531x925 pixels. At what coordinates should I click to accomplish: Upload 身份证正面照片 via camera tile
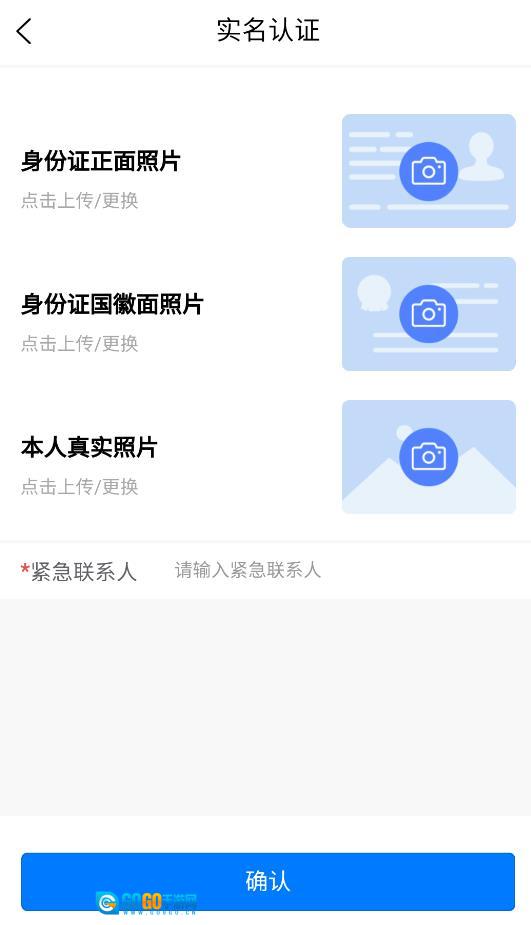(x=429, y=171)
